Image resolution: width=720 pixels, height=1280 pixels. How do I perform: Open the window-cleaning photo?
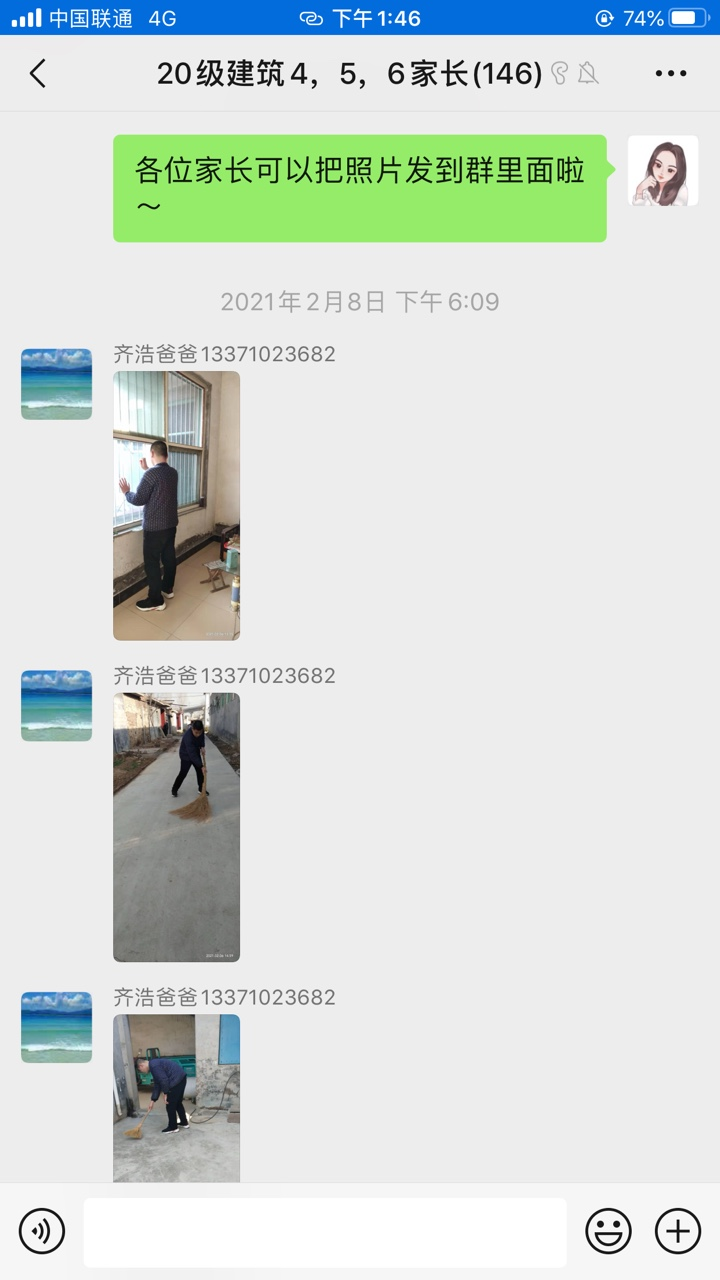(x=176, y=506)
